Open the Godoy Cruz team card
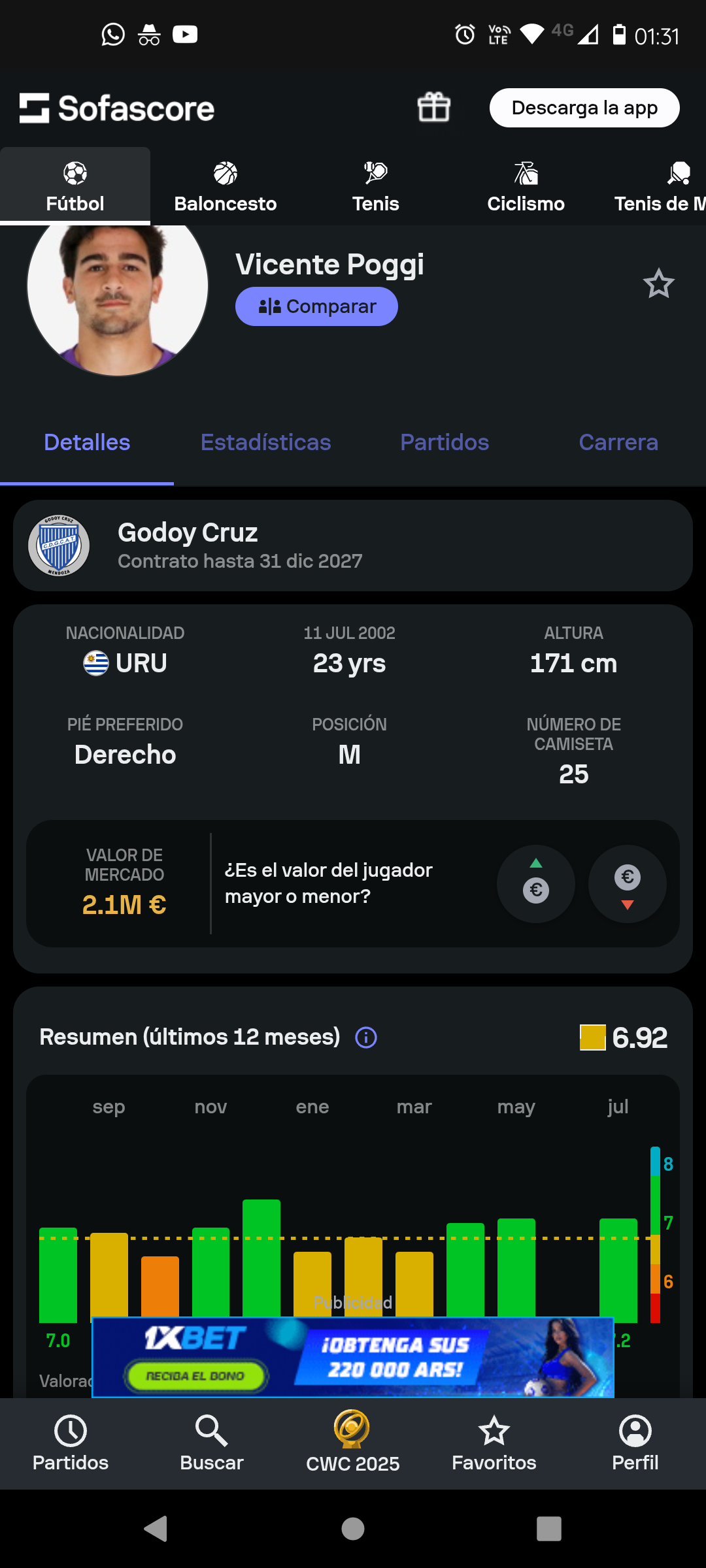The width and height of the screenshot is (706, 1568). pyautogui.click(x=353, y=546)
